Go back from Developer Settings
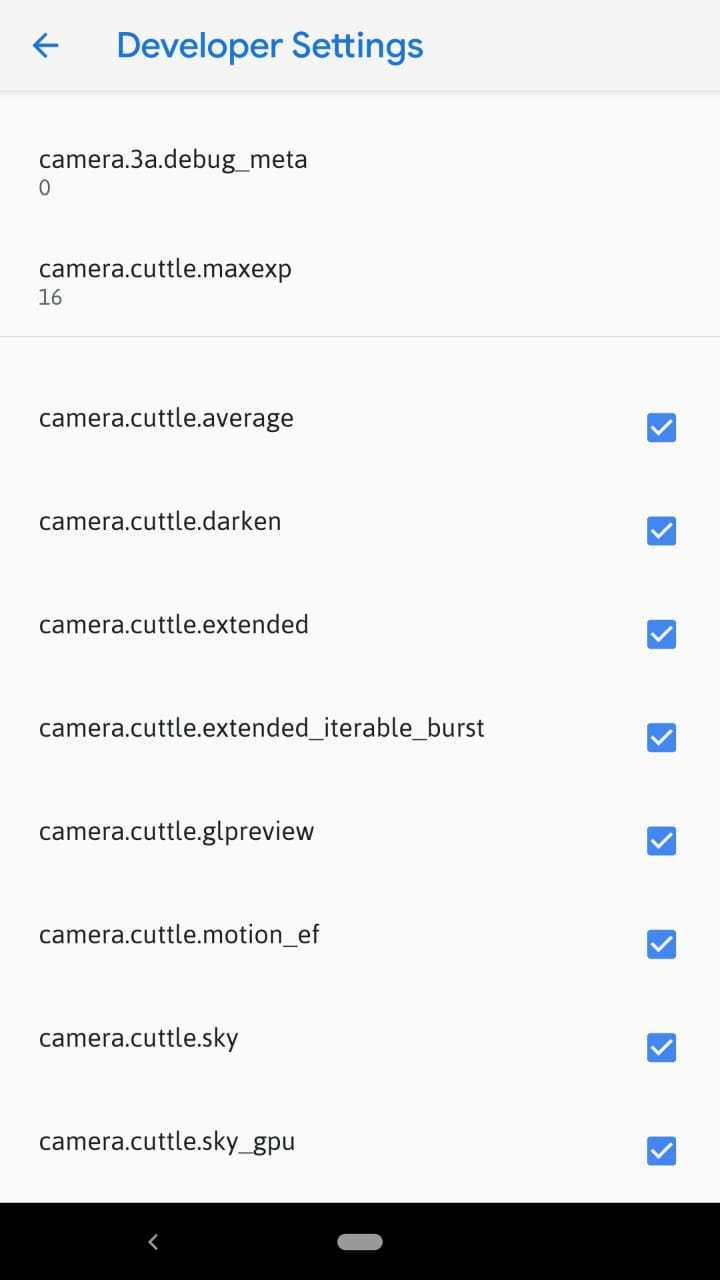 click(x=46, y=45)
